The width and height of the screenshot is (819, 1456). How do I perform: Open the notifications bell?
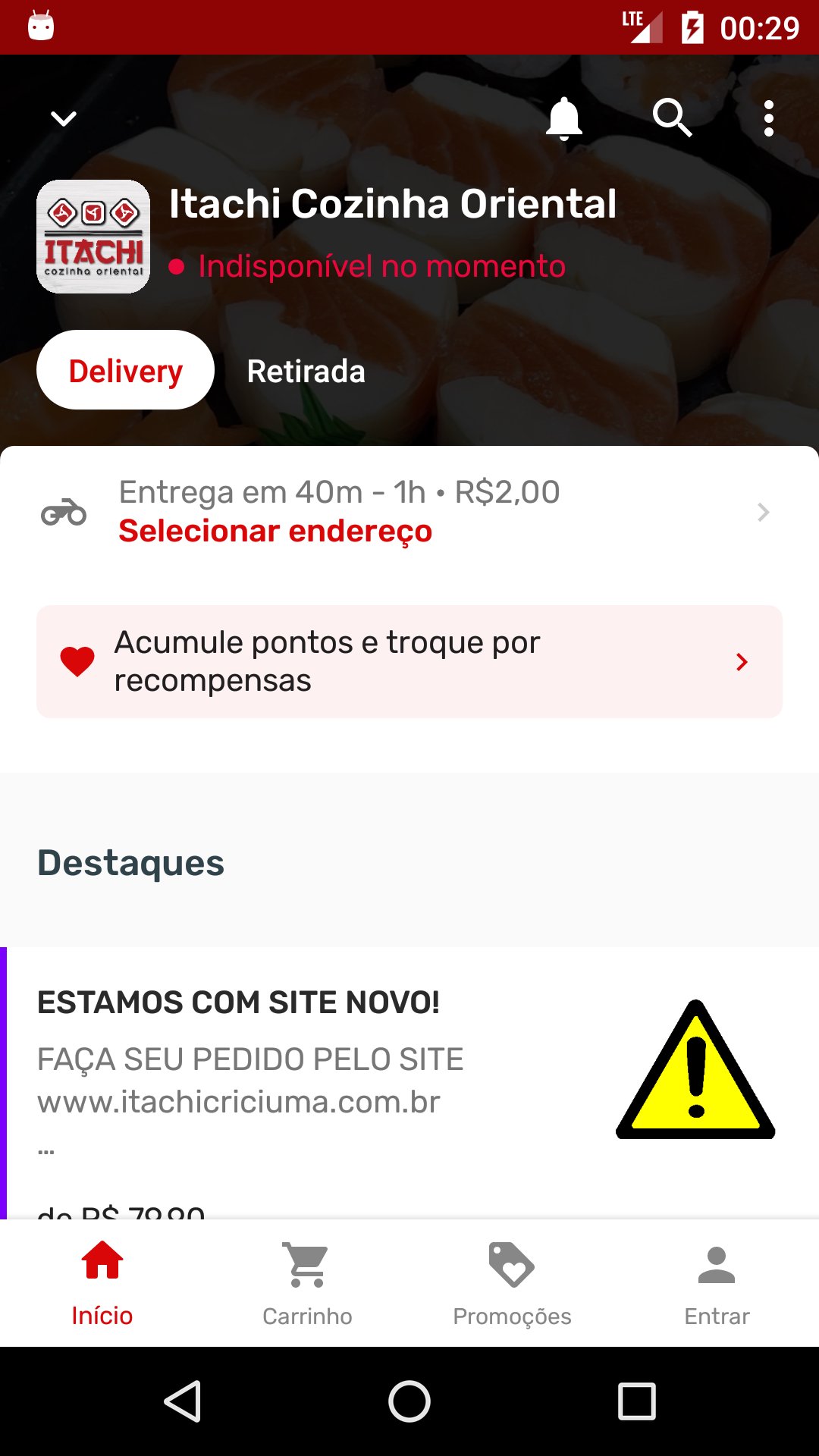564,118
